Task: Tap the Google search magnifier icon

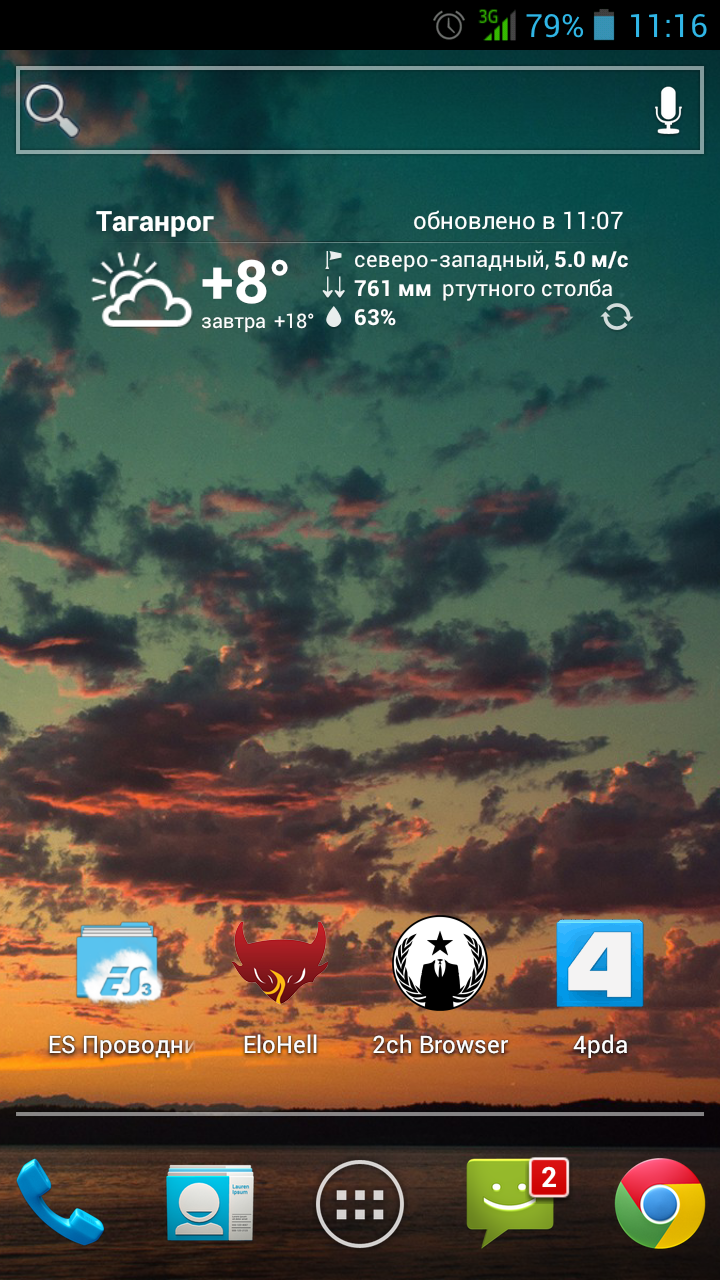Action: point(52,110)
